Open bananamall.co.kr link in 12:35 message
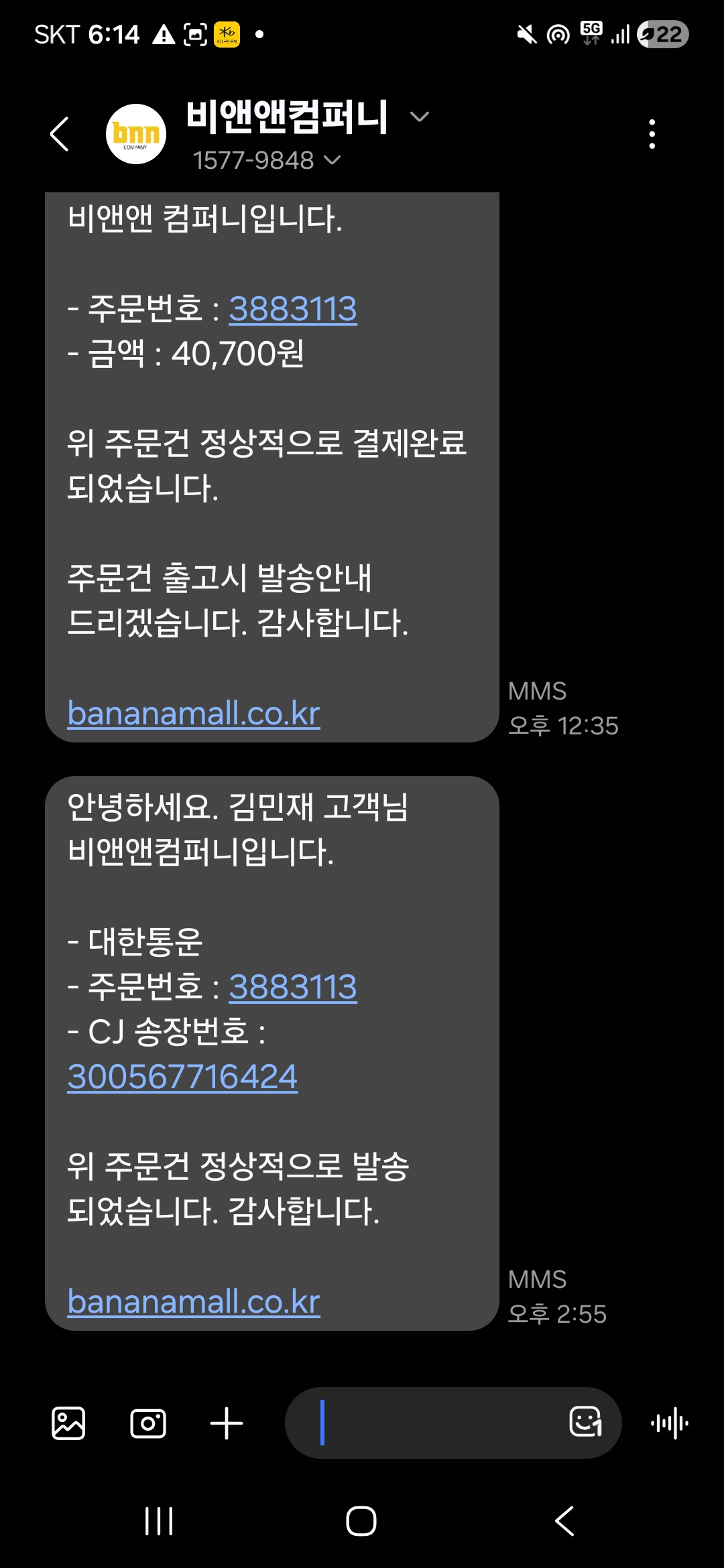Viewport: 724px width, 1568px height. click(194, 713)
